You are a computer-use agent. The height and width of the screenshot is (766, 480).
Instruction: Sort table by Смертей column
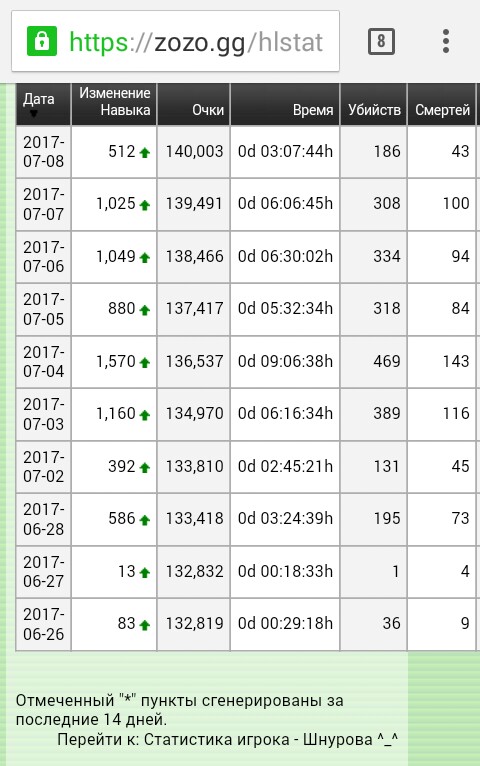point(442,110)
